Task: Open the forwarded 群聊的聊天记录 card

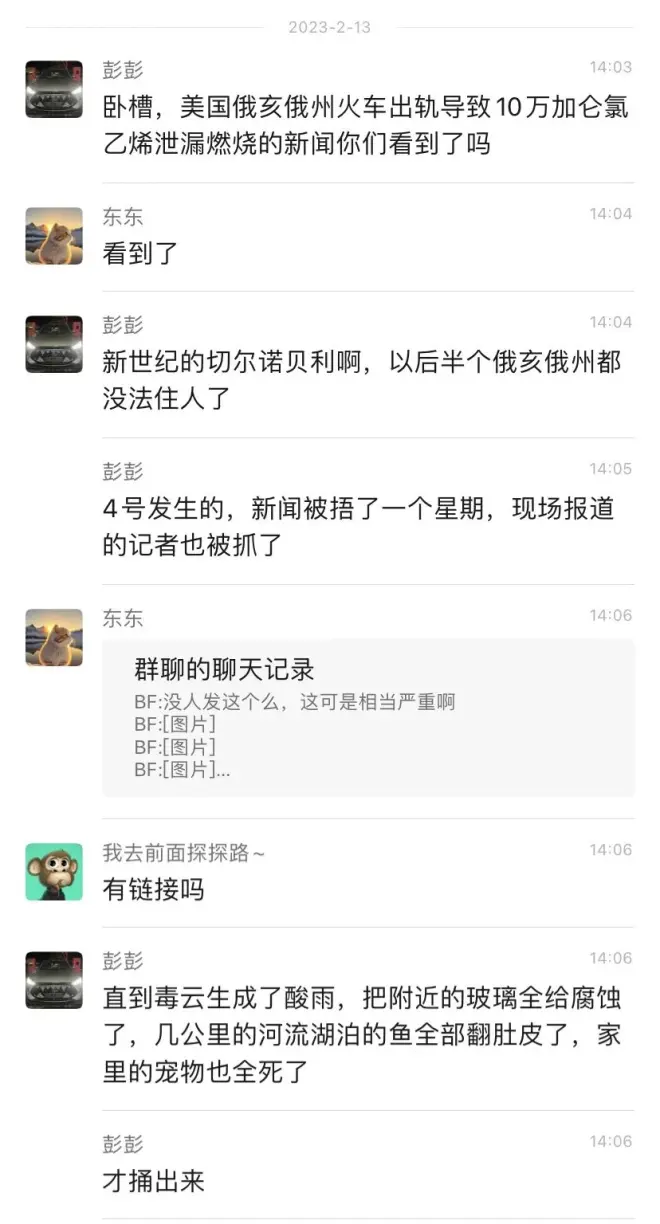Action: (367, 717)
